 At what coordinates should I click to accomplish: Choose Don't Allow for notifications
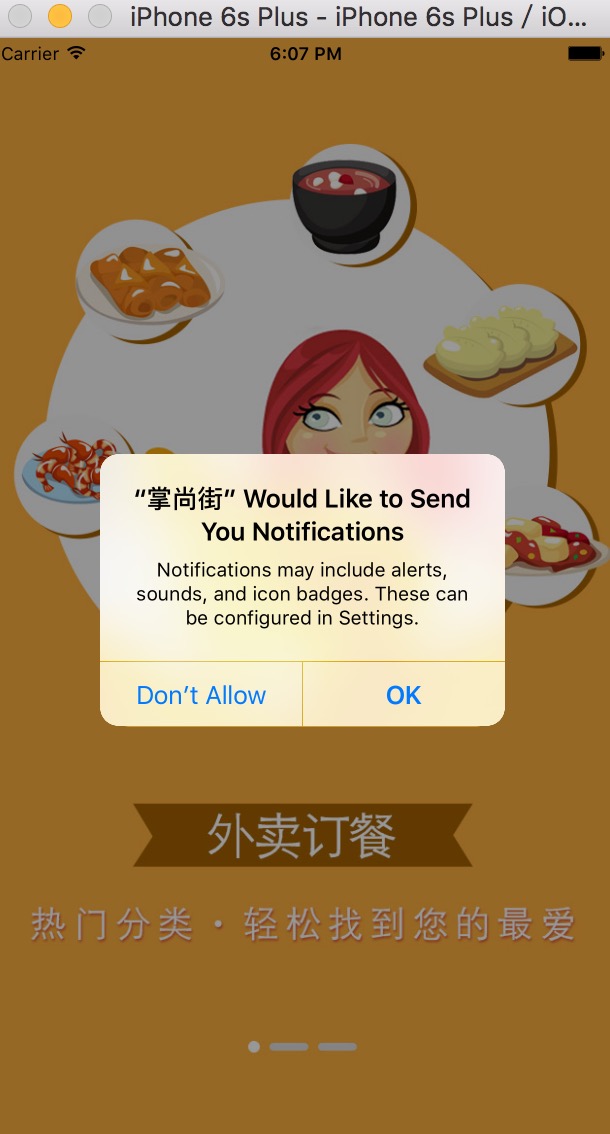201,695
